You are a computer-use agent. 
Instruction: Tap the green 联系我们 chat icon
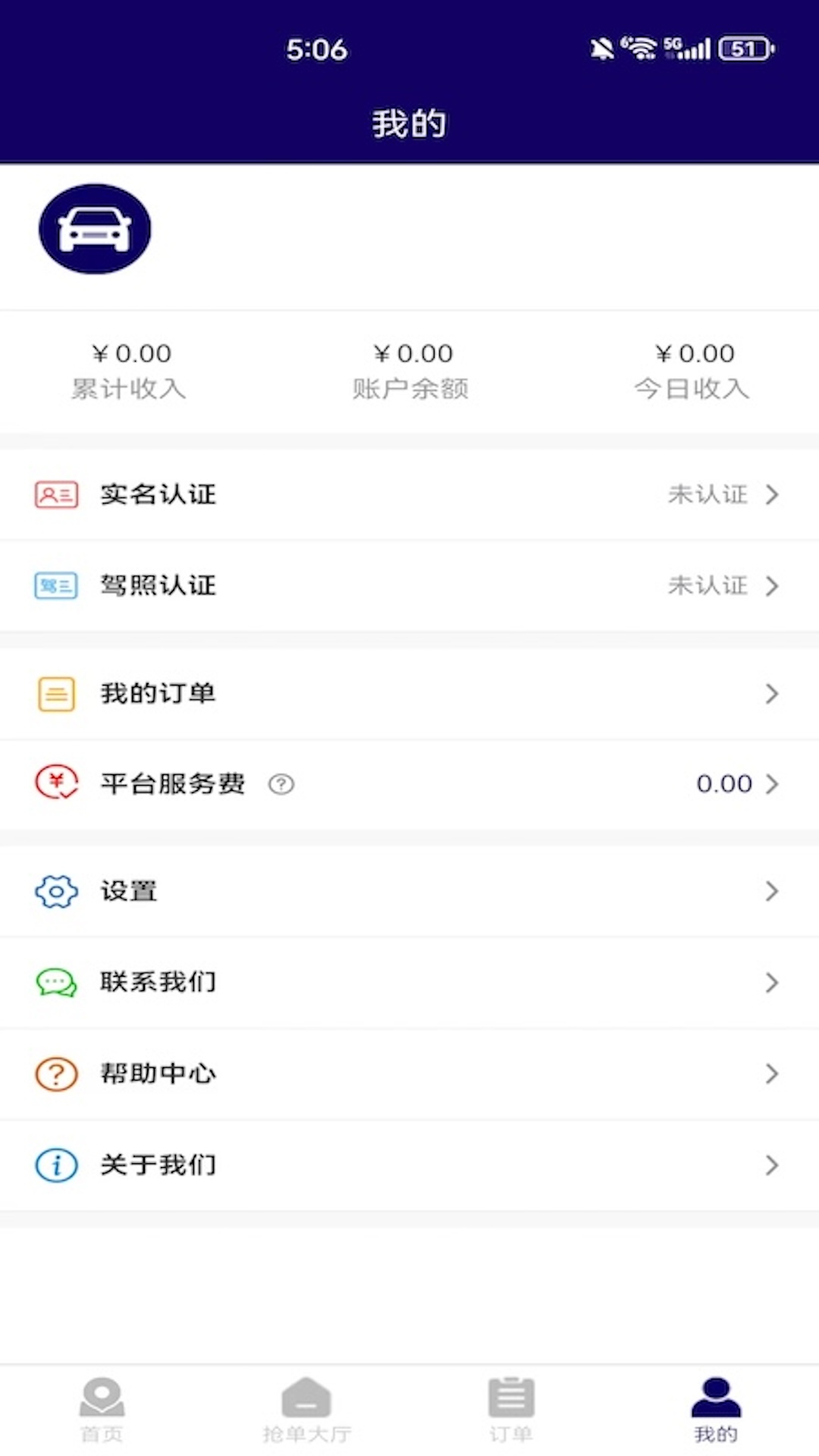(56, 982)
